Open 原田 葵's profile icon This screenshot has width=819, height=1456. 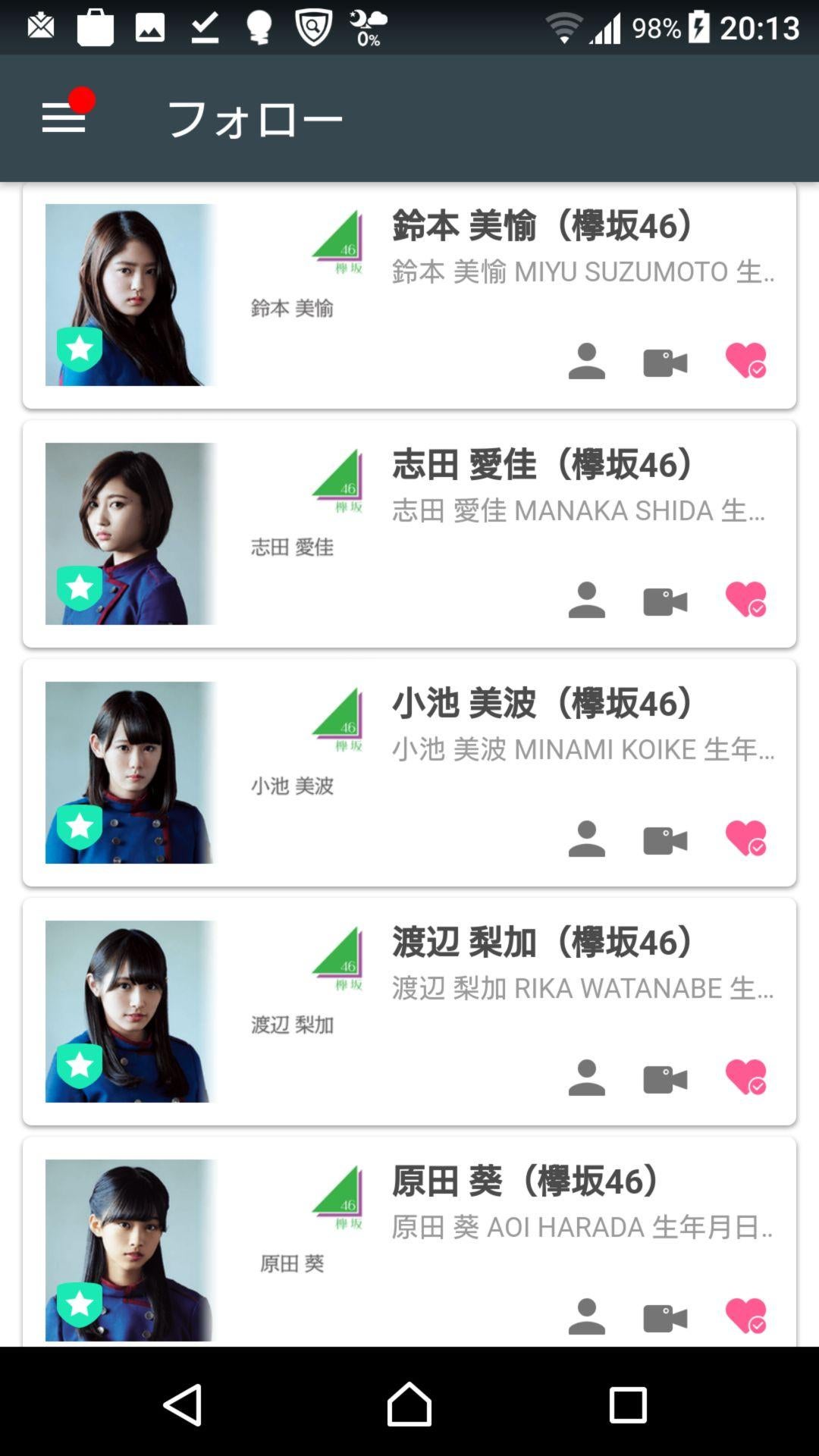point(586,1316)
